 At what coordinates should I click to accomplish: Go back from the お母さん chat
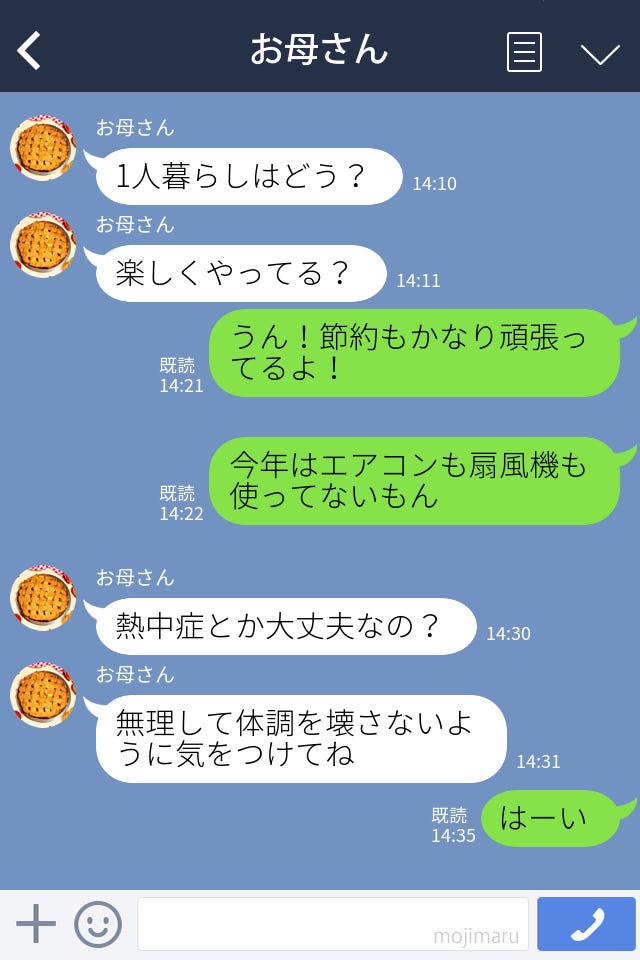pyautogui.click(x=30, y=50)
